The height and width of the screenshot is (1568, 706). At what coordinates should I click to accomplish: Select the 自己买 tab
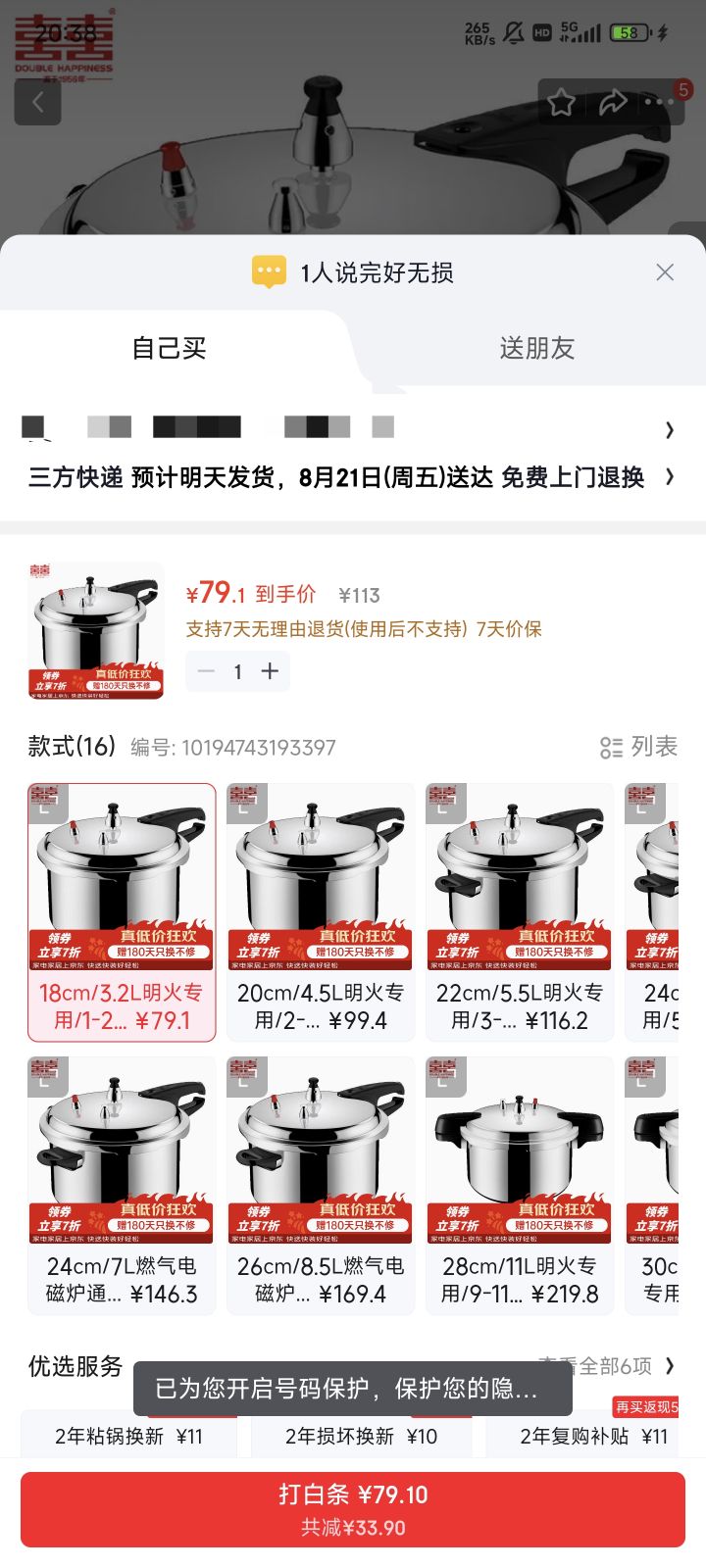tap(169, 348)
